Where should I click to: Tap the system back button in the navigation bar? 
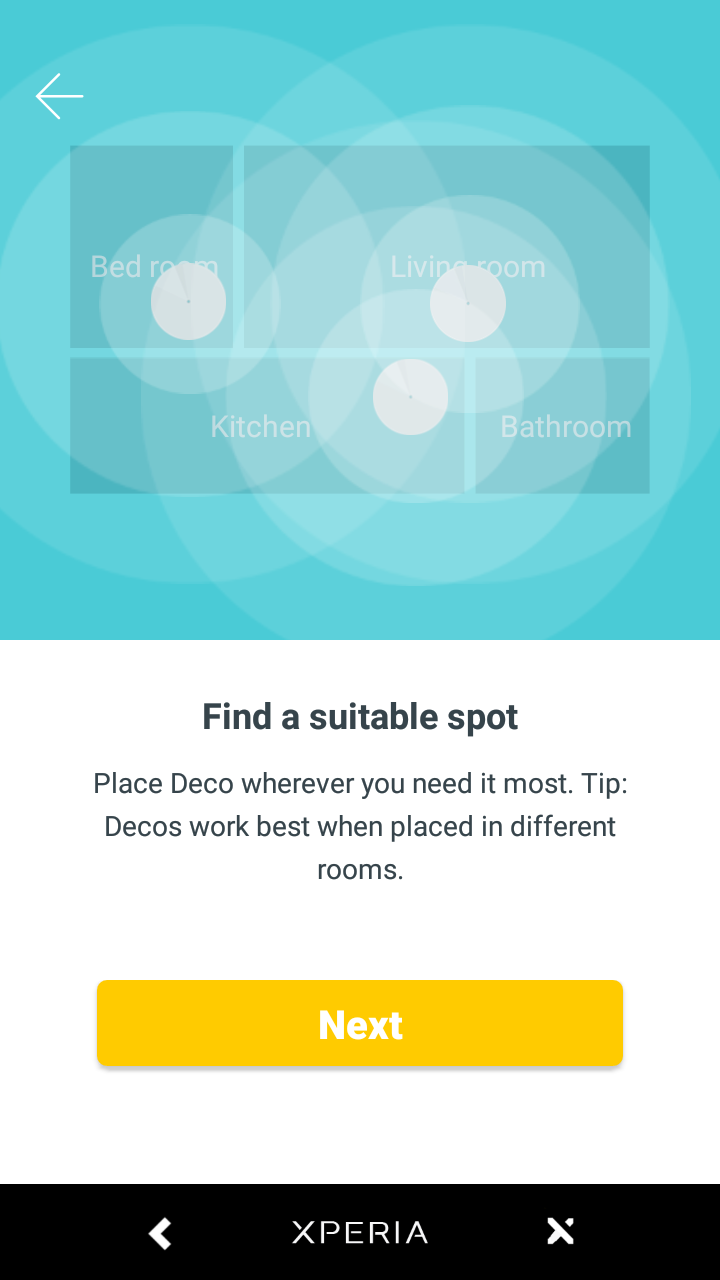(160, 1232)
